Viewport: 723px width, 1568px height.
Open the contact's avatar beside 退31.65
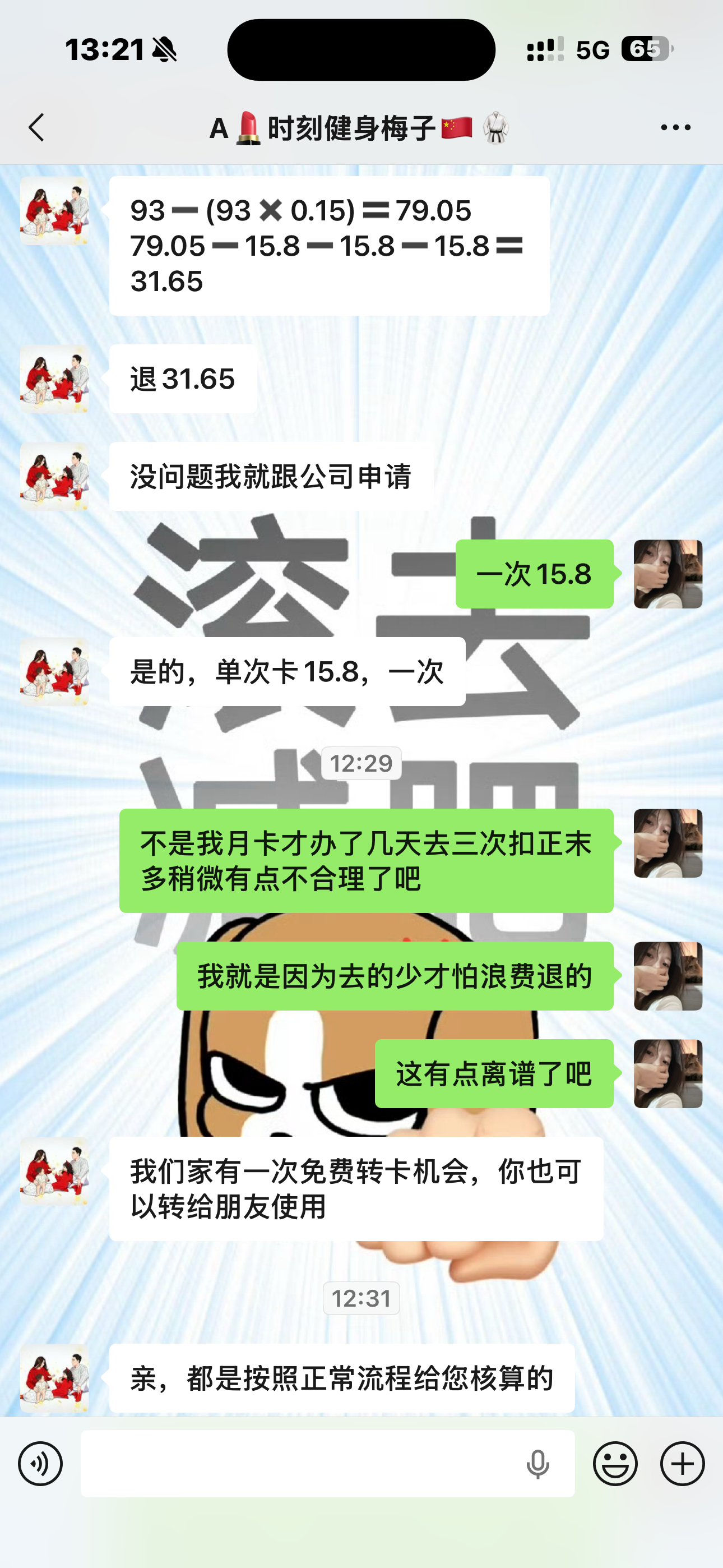point(55,379)
